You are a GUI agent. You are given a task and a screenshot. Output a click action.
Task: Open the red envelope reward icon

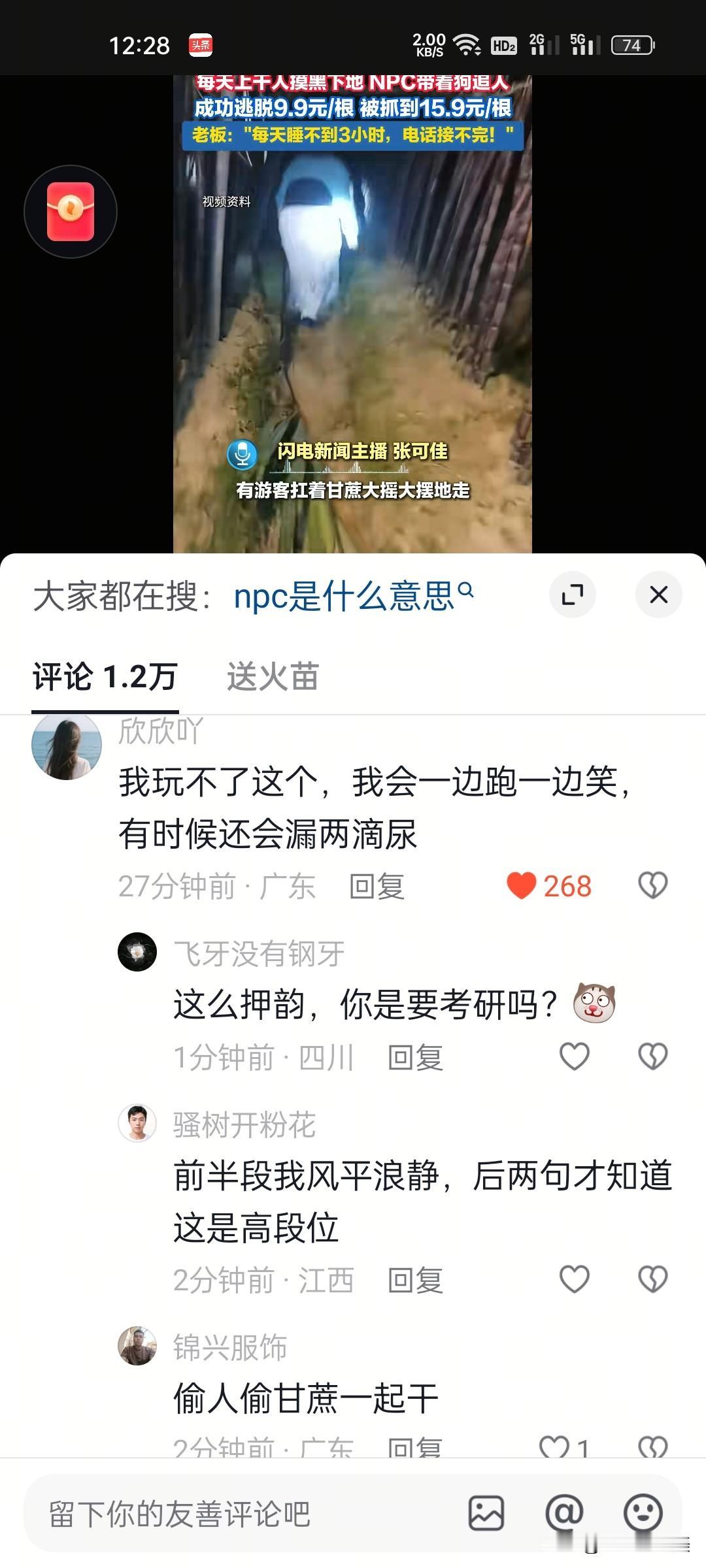(70, 211)
